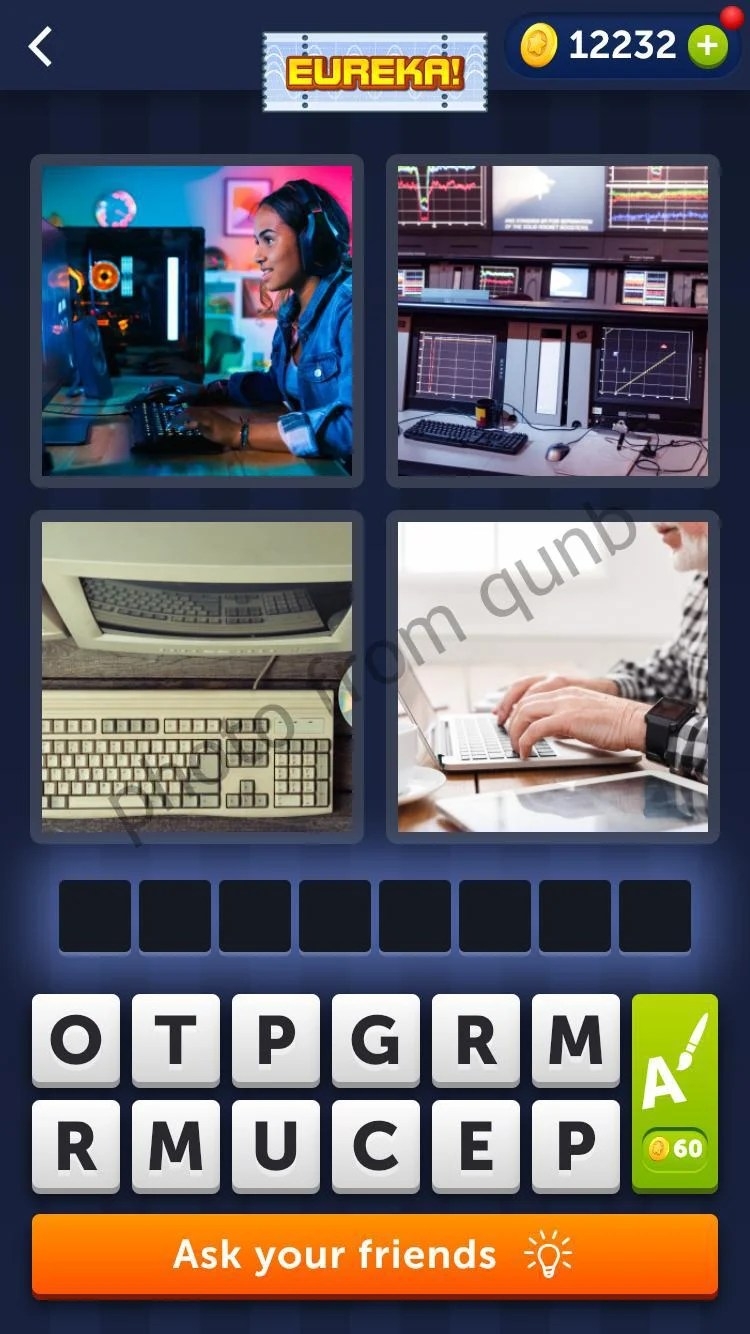Choose the letter U tile
The image size is (750, 1334).
click(276, 1146)
